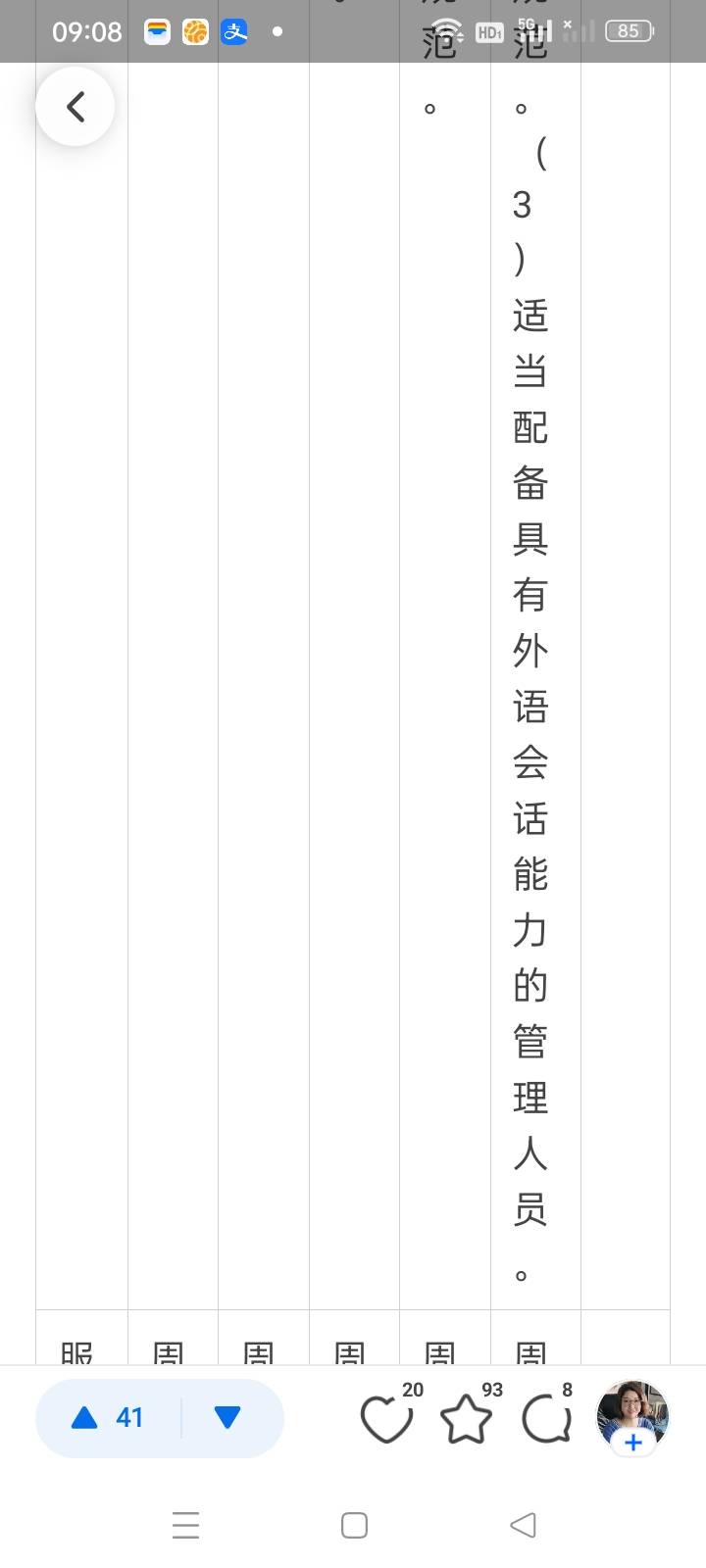Downvote this answer
Screen dimensions: 706x1568
coord(227,1417)
